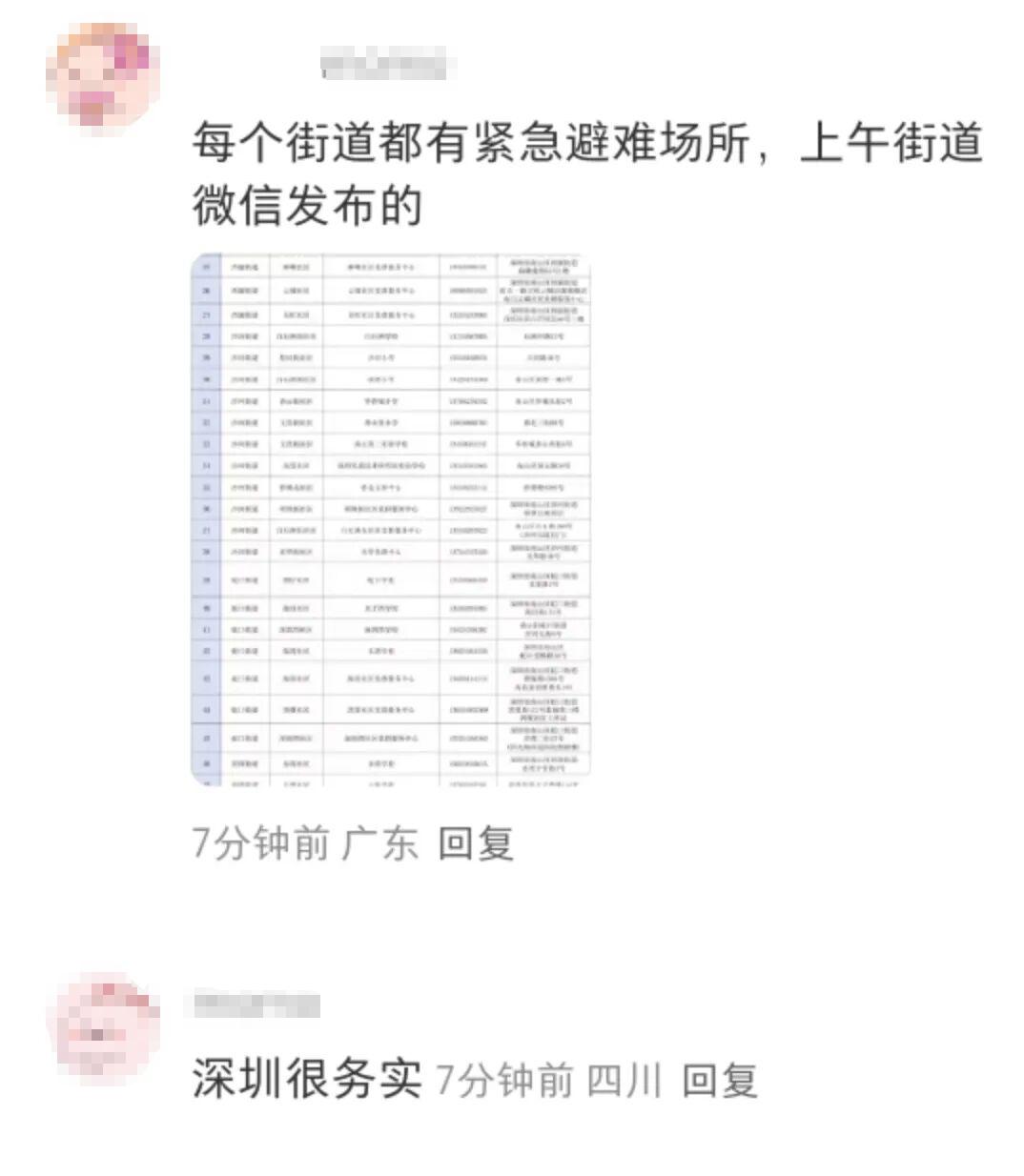Open the avatar of the 广东 commenter
1024x1176 pixels.
tap(102, 76)
